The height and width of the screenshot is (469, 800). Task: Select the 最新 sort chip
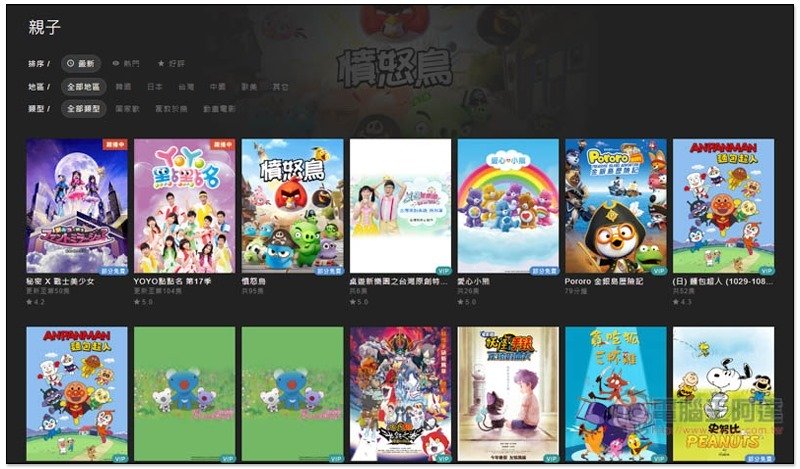click(81, 63)
